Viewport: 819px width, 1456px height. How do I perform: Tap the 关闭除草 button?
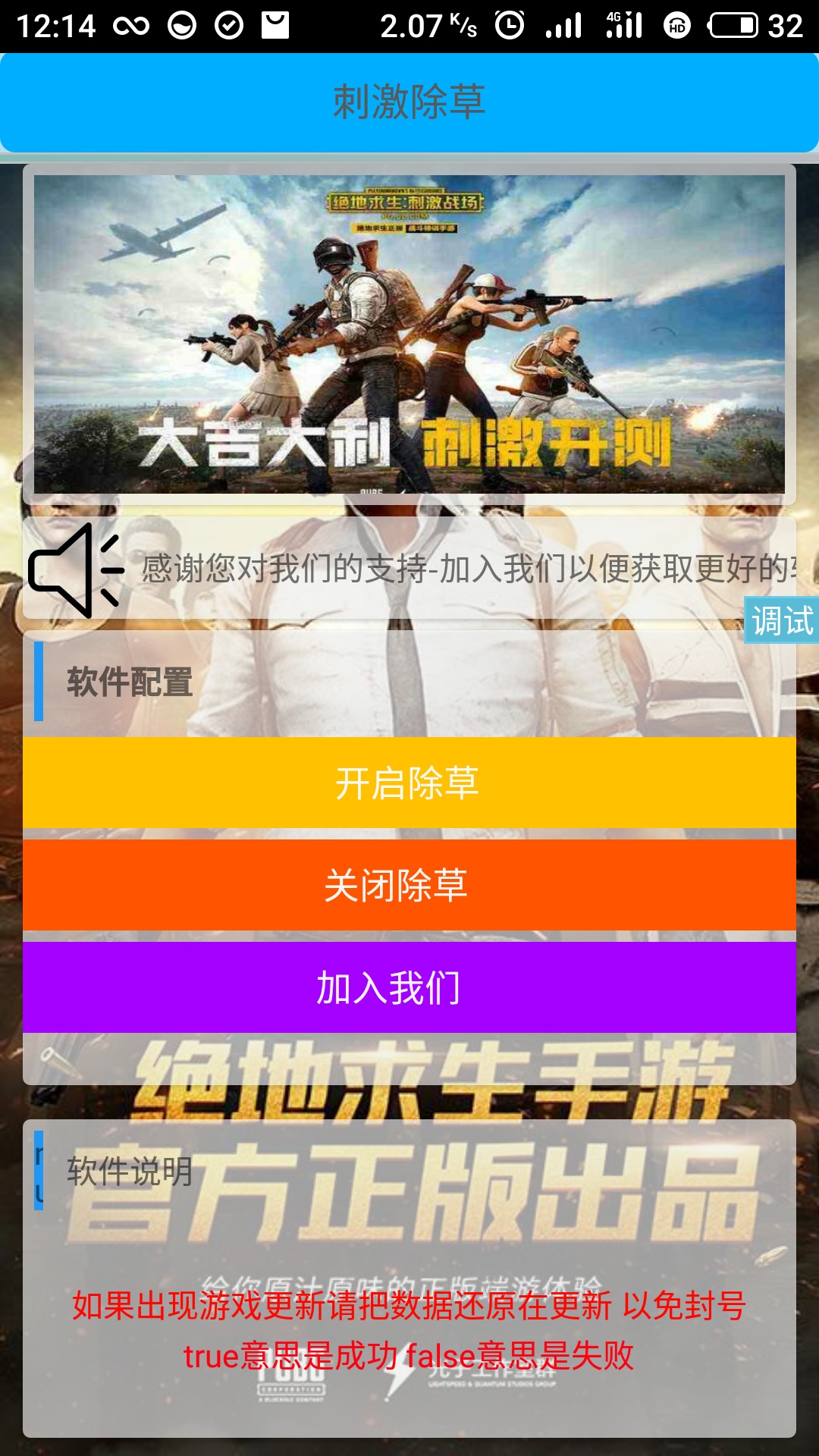click(409, 885)
